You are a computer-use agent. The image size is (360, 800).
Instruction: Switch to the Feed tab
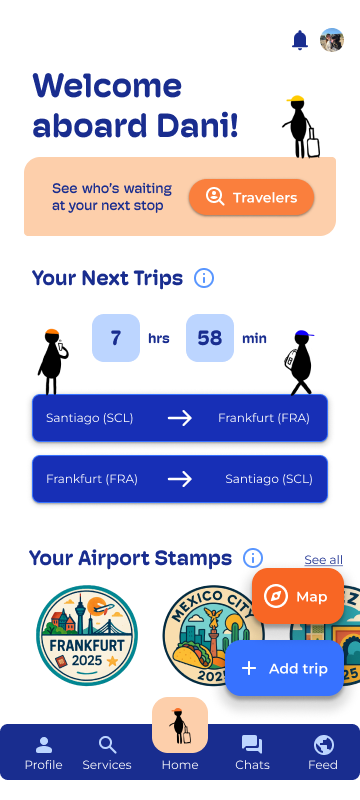click(x=323, y=753)
